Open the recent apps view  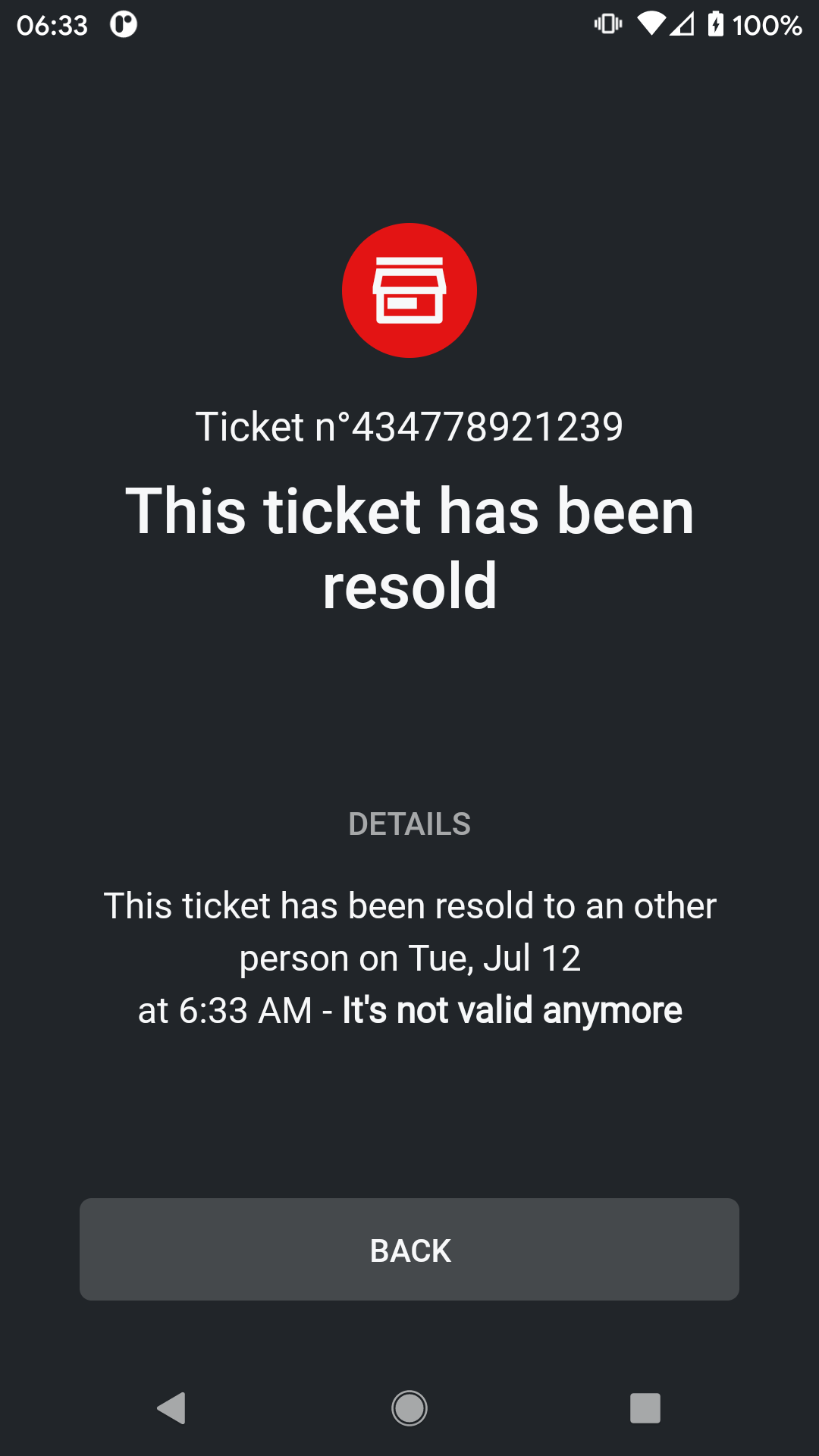click(645, 1408)
